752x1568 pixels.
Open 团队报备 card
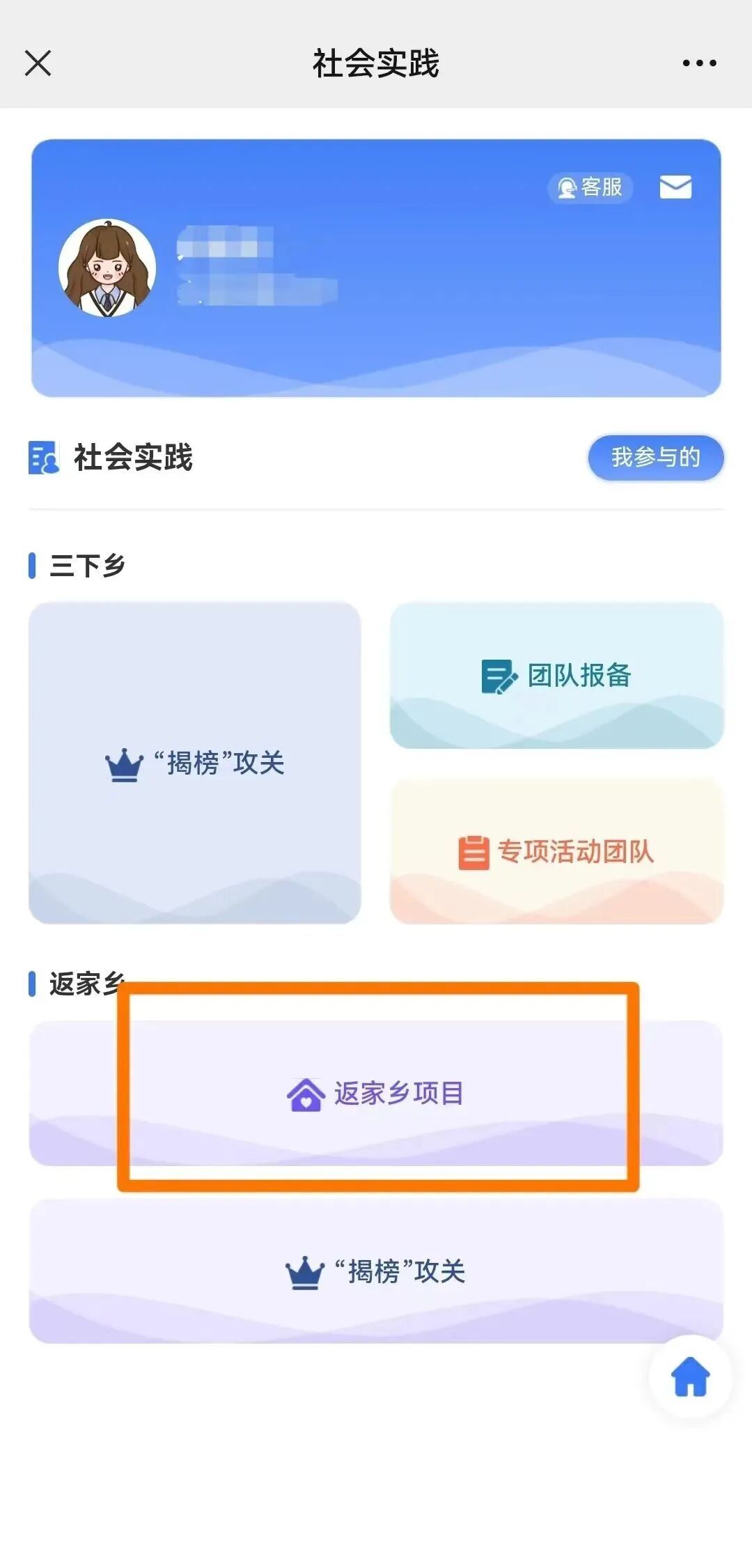tap(556, 676)
